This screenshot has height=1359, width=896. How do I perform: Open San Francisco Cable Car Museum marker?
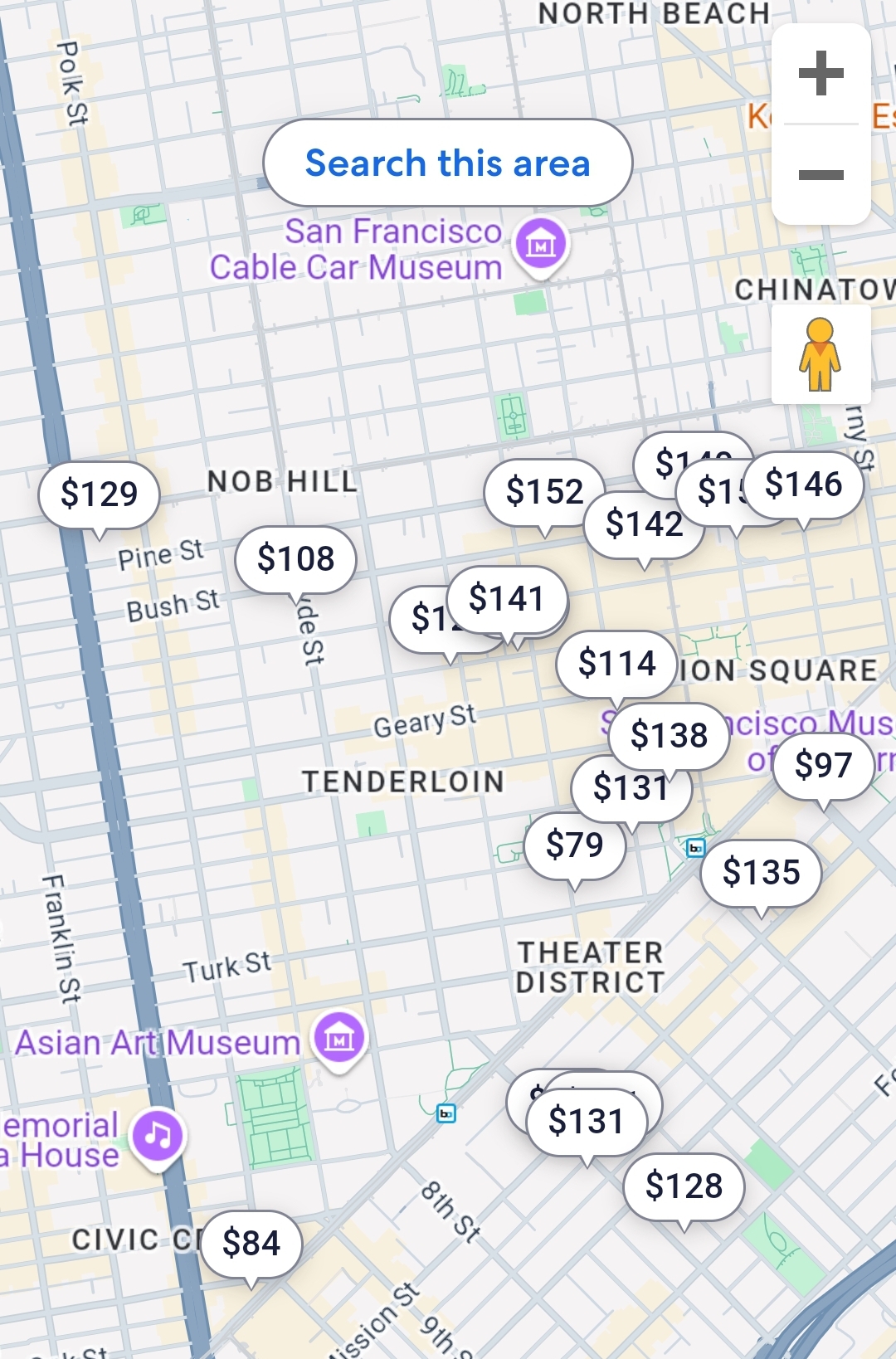(541, 246)
